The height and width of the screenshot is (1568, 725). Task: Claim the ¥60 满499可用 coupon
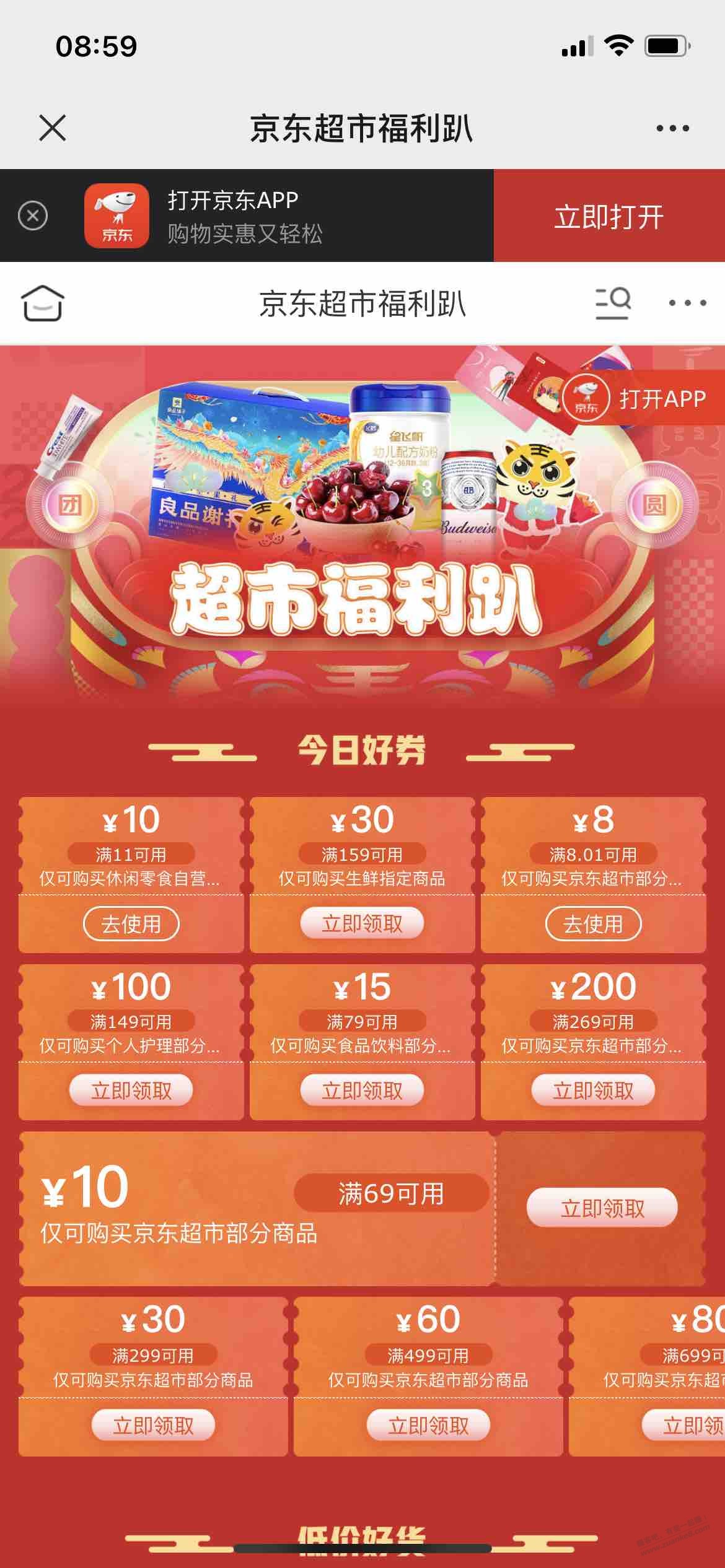pyautogui.click(x=428, y=1425)
